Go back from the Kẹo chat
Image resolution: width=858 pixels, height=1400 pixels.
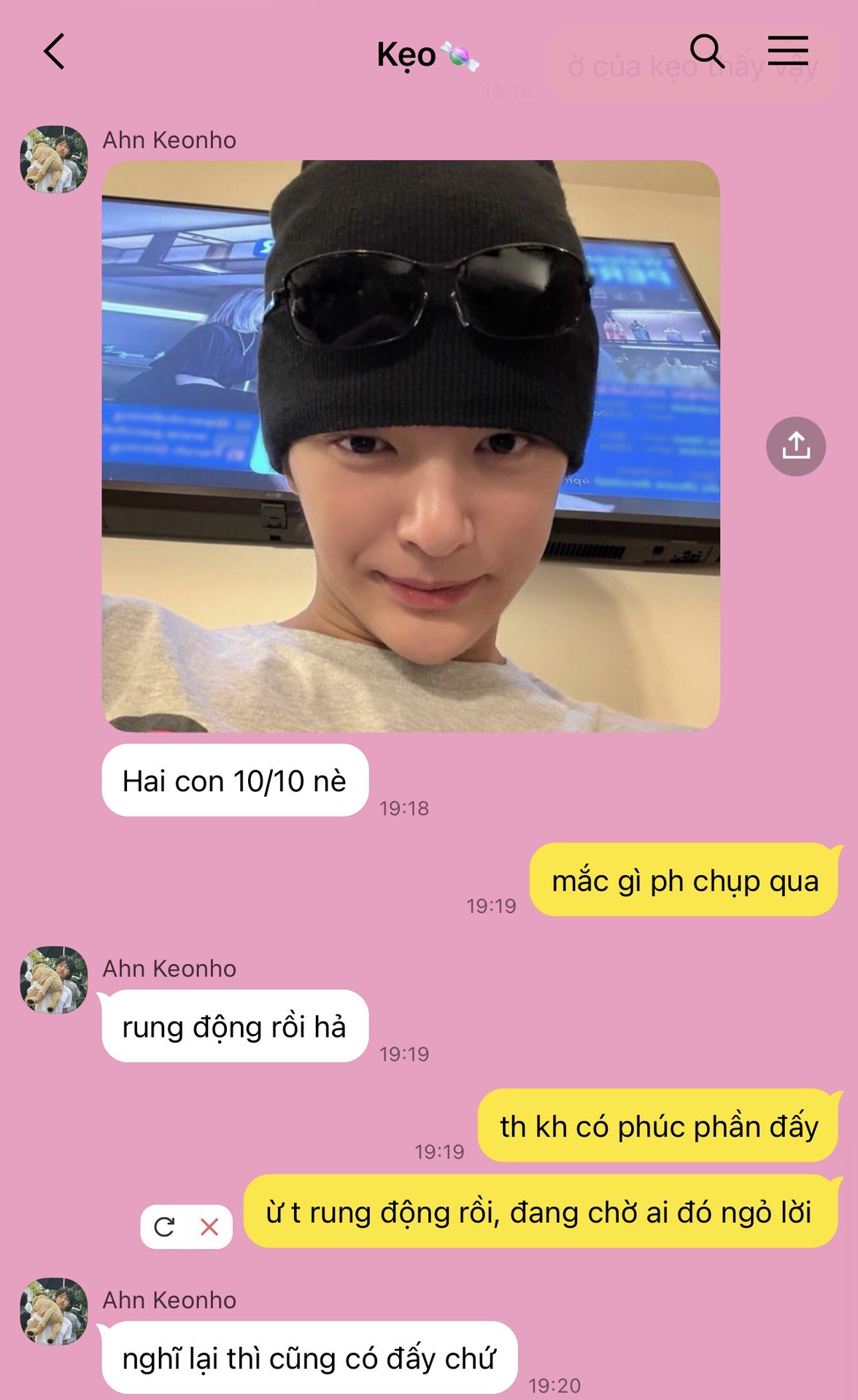55,52
